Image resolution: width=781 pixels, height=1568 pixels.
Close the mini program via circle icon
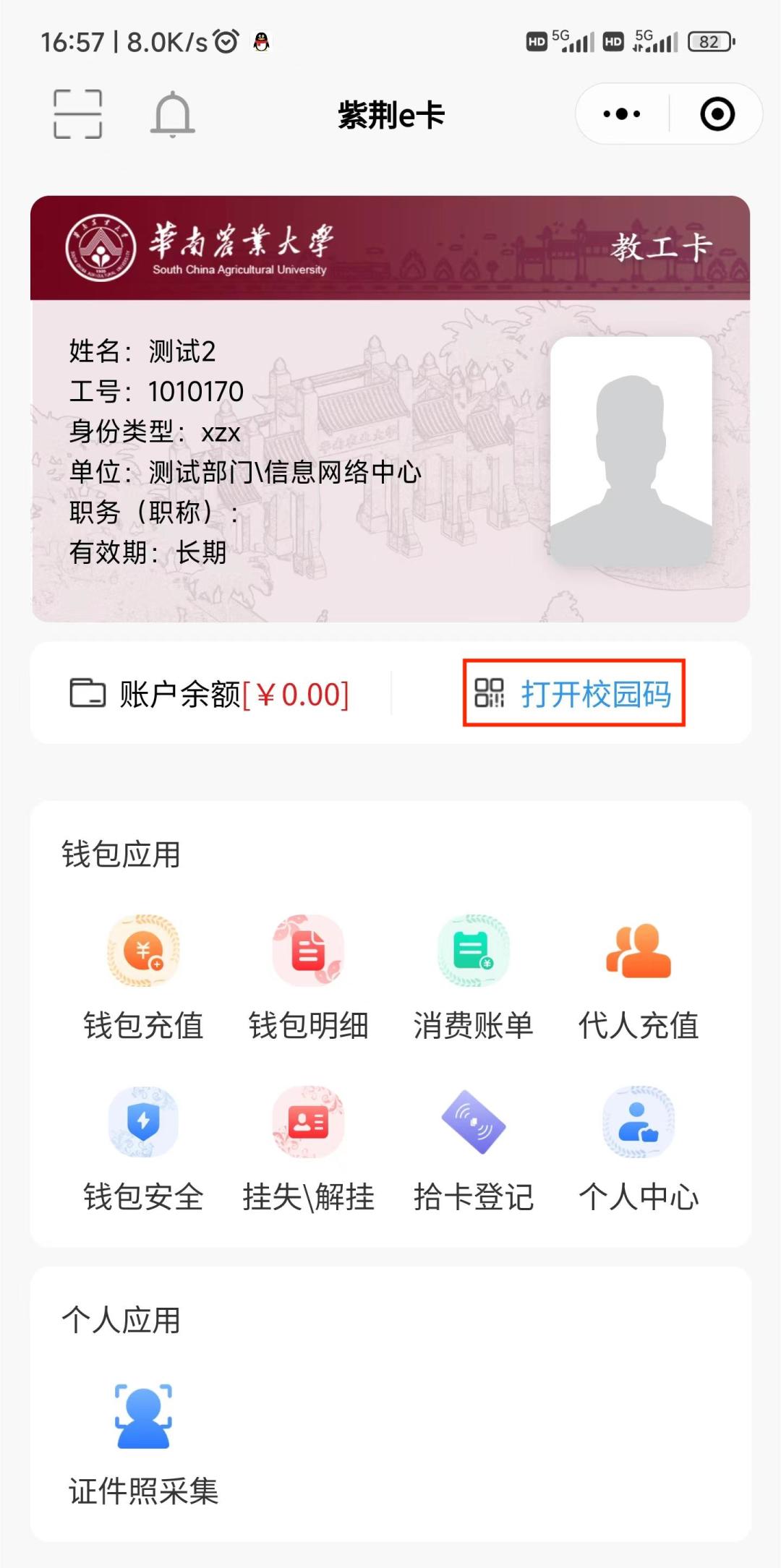pyautogui.click(x=717, y=114)
